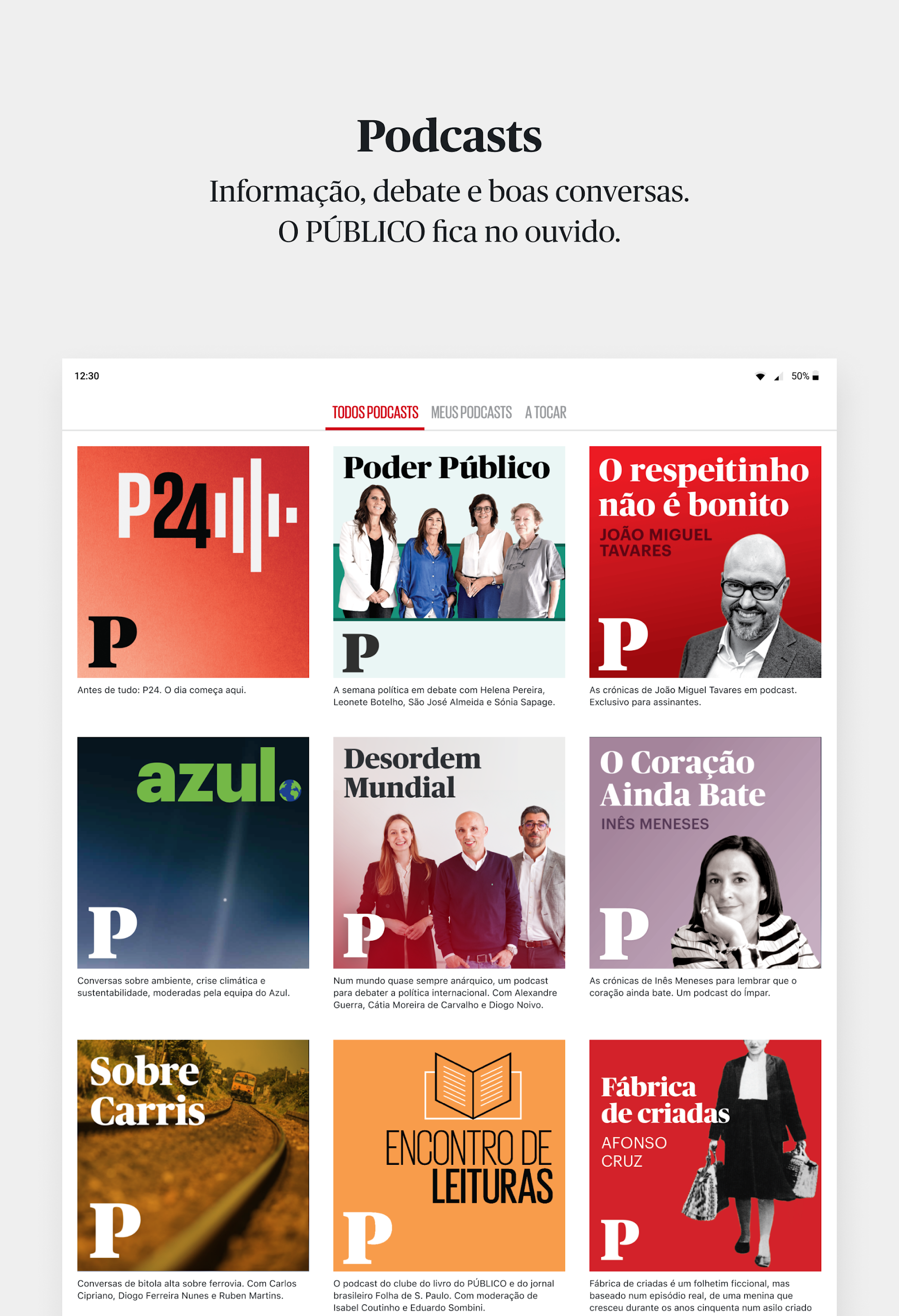Open the Azul podcast tile
Screen dimensions: 899x1316
193,853
